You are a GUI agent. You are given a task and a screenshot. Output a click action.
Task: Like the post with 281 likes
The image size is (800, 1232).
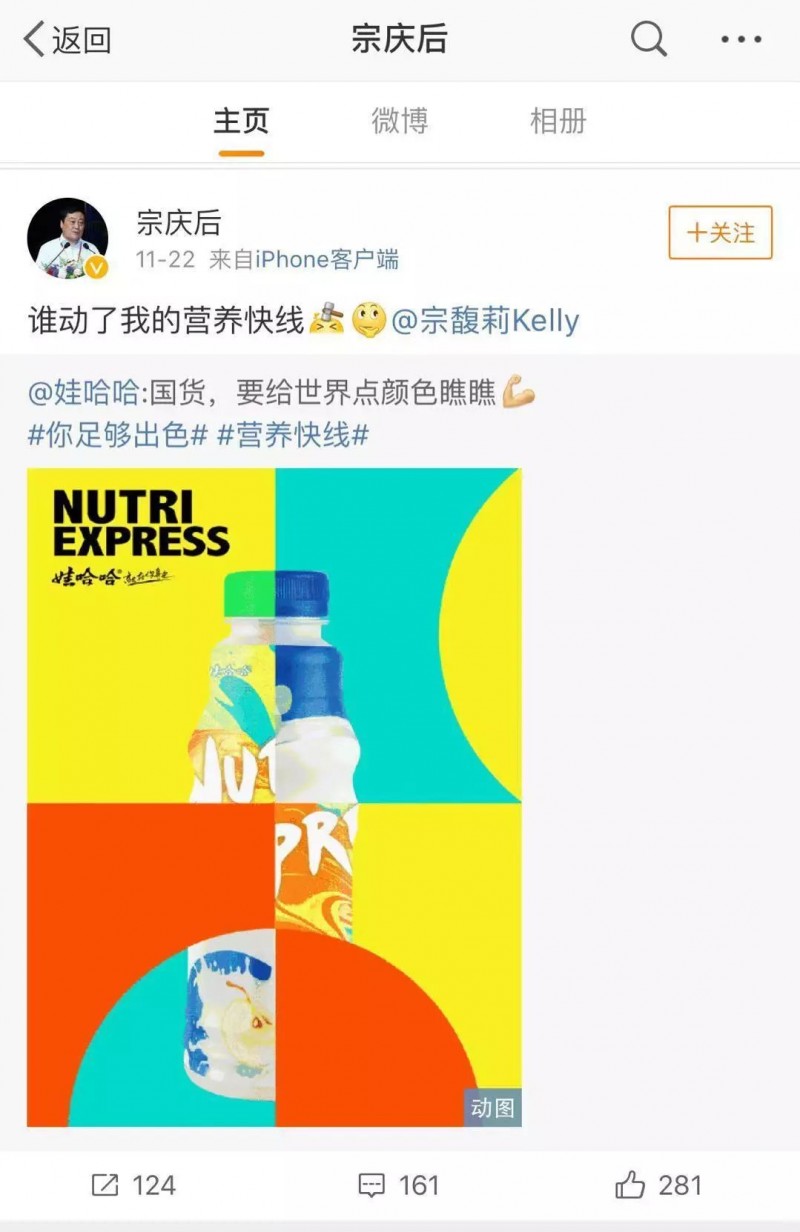tap(658, 1186)
